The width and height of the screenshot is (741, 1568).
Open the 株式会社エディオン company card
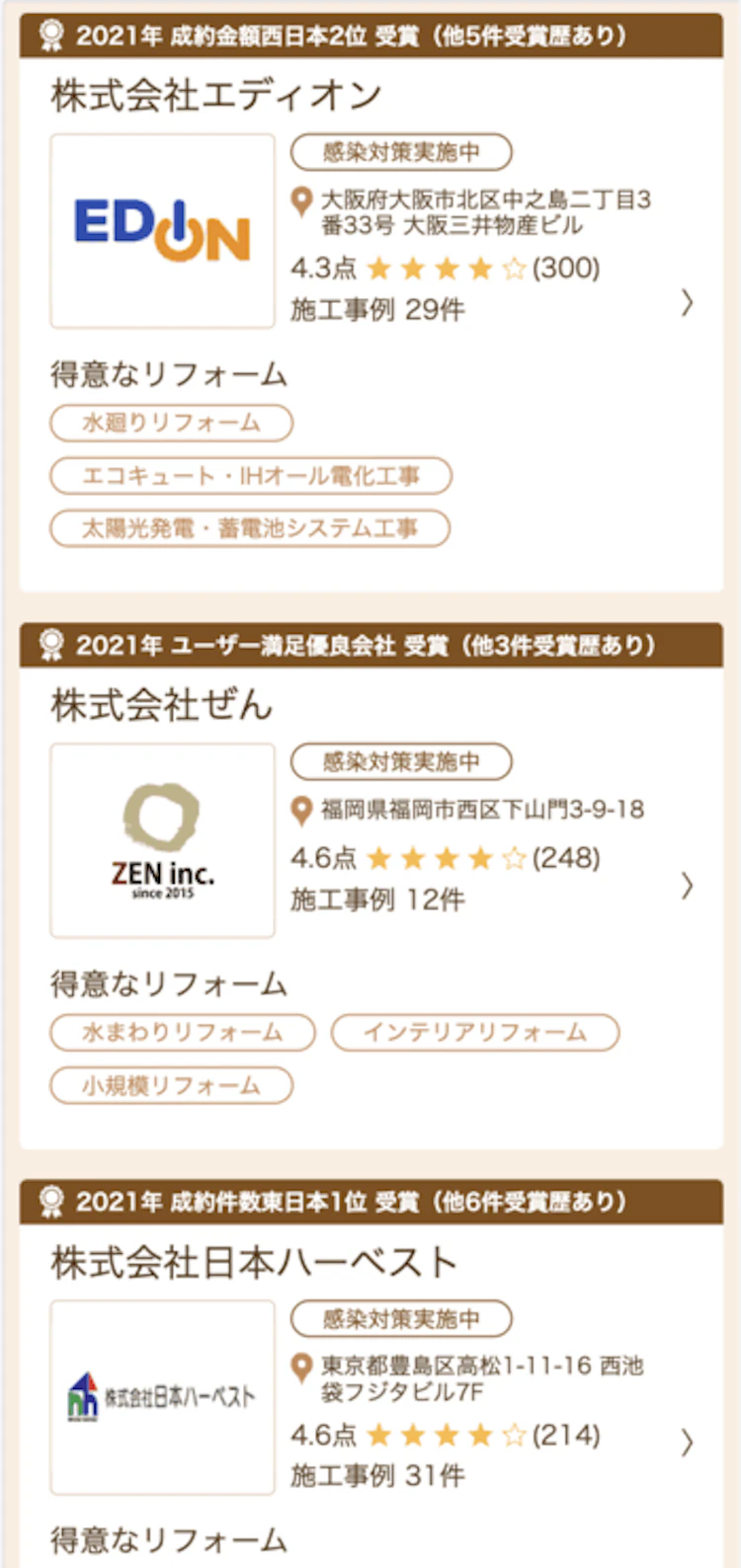pos(215,96)
